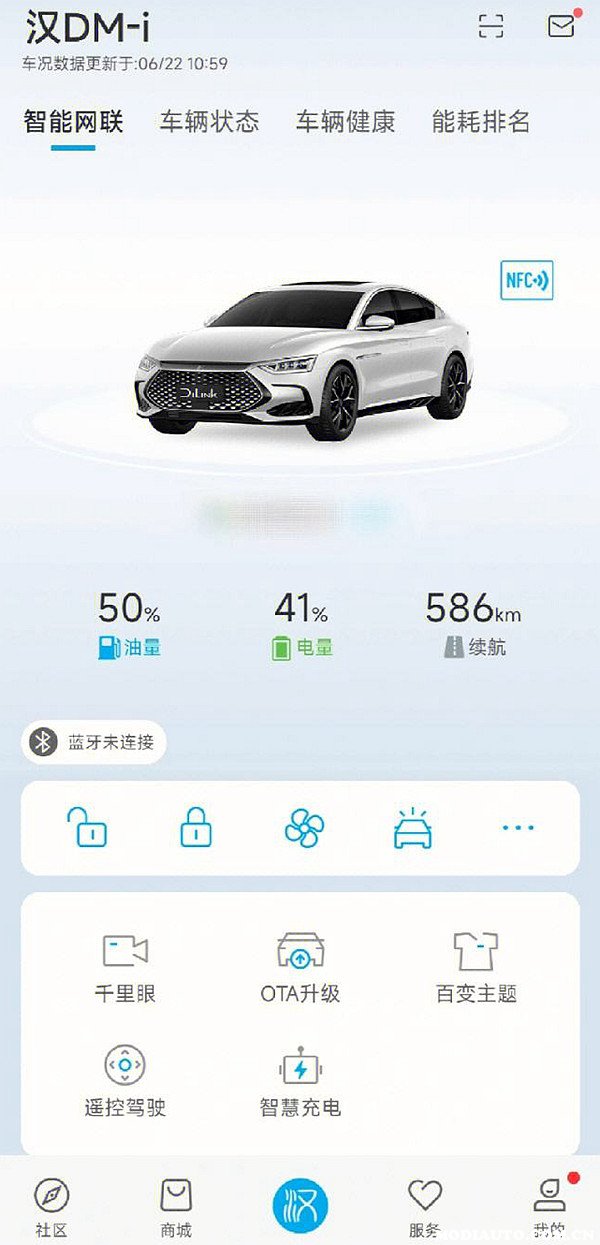This screenshot has width=600, height=1245.
Task: Switch to the 车辆状态 tab
Action: [x=209, y=122]
